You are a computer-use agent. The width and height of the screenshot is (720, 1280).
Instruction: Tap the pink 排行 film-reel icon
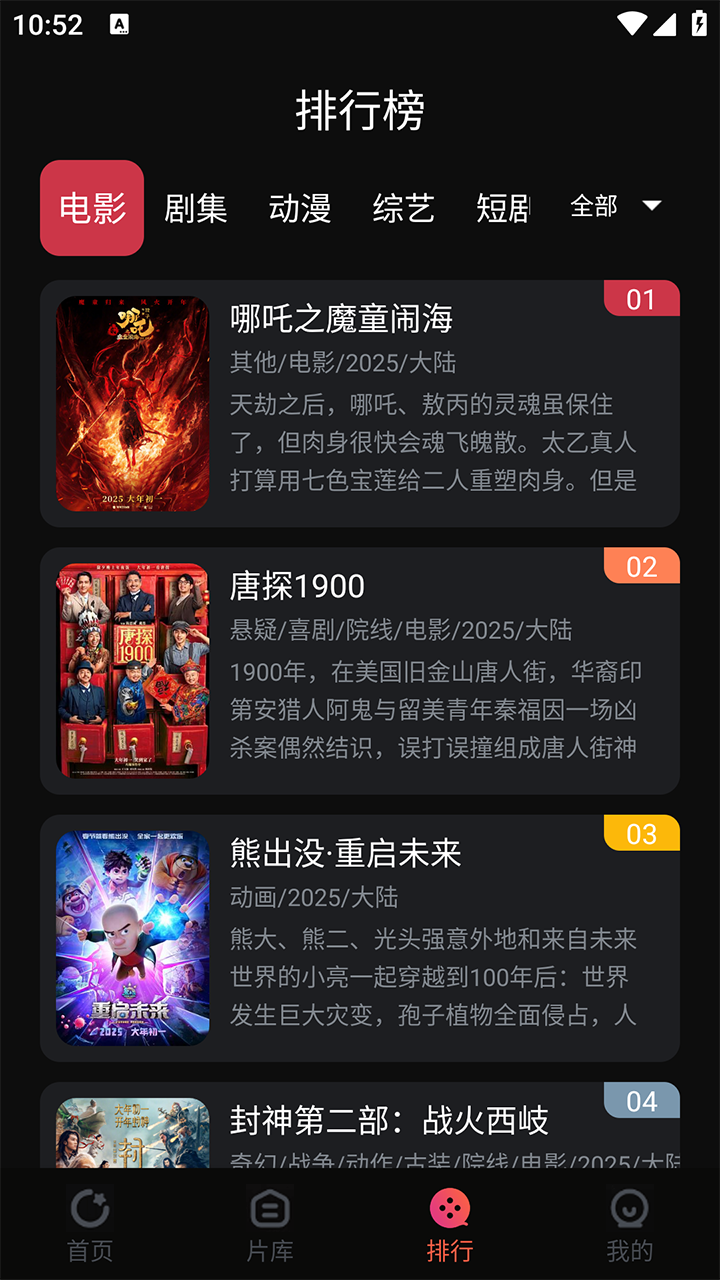(450, 1210)
